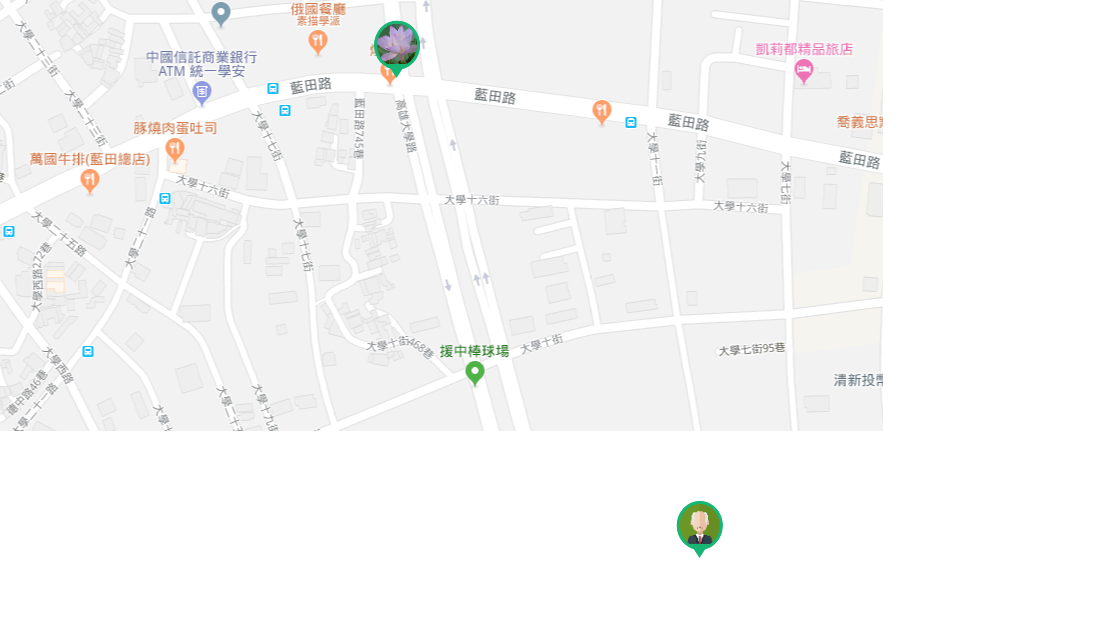
Task: Tap the 凱莉都精品旅店 hotel marker
Action: coord(803,71)
